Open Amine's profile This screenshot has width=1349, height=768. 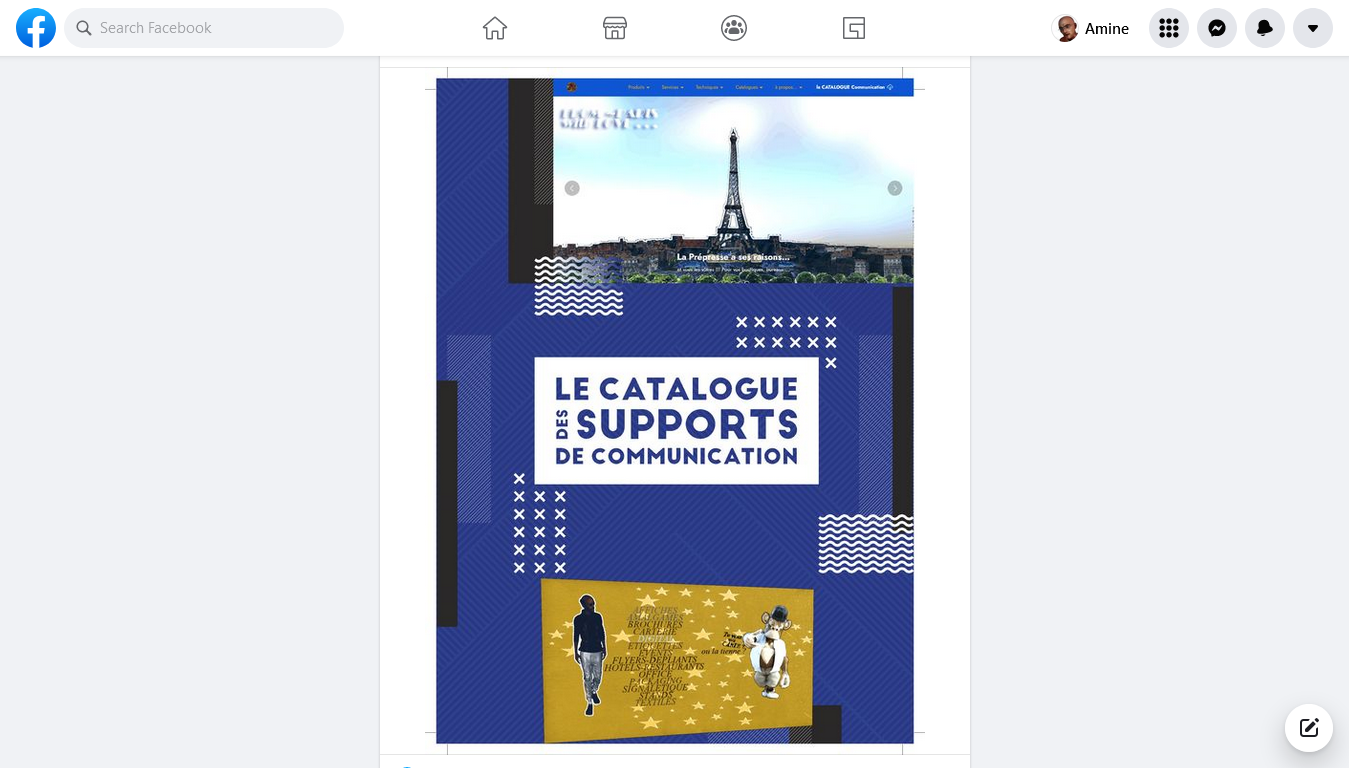(x=1093, y=28)
